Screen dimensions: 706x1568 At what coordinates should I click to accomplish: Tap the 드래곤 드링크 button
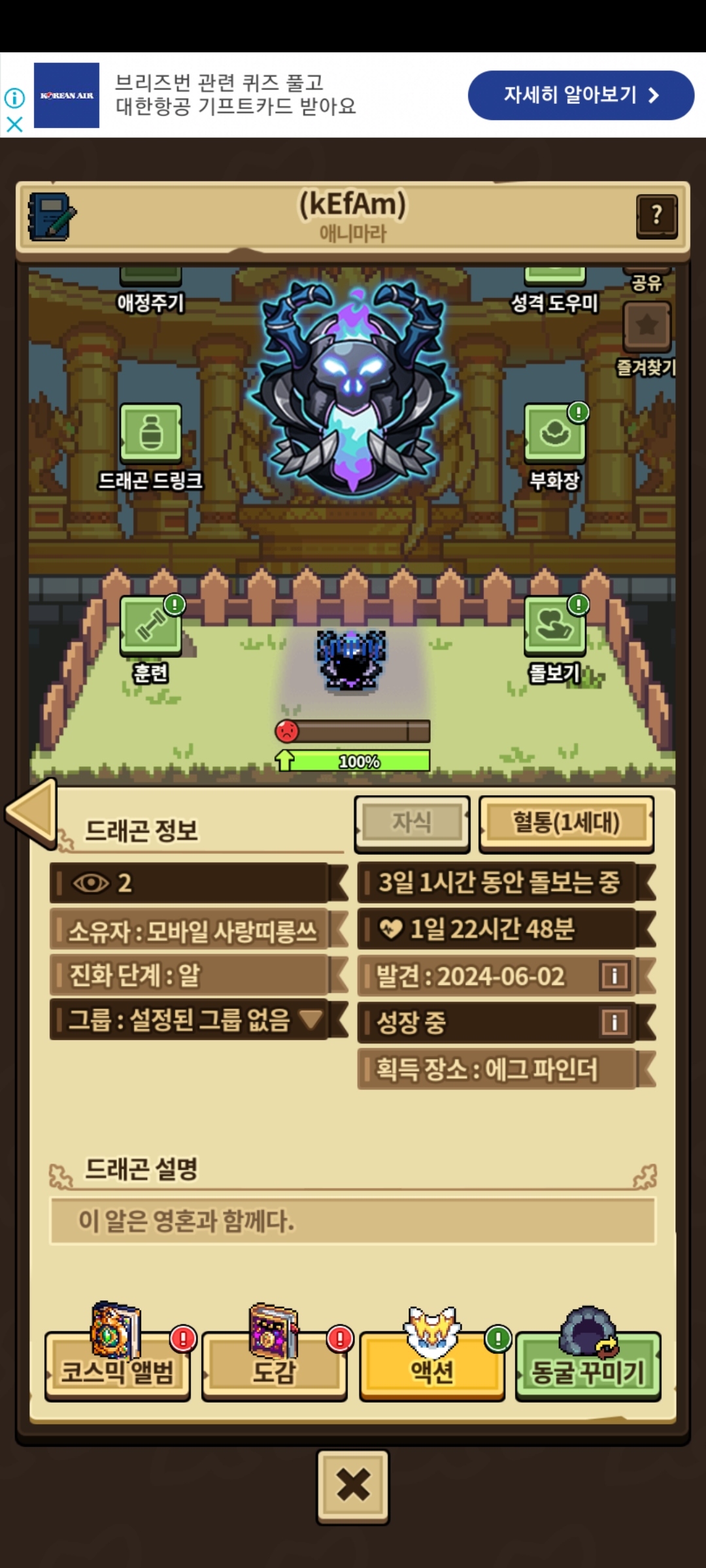[x=151, y=433]
